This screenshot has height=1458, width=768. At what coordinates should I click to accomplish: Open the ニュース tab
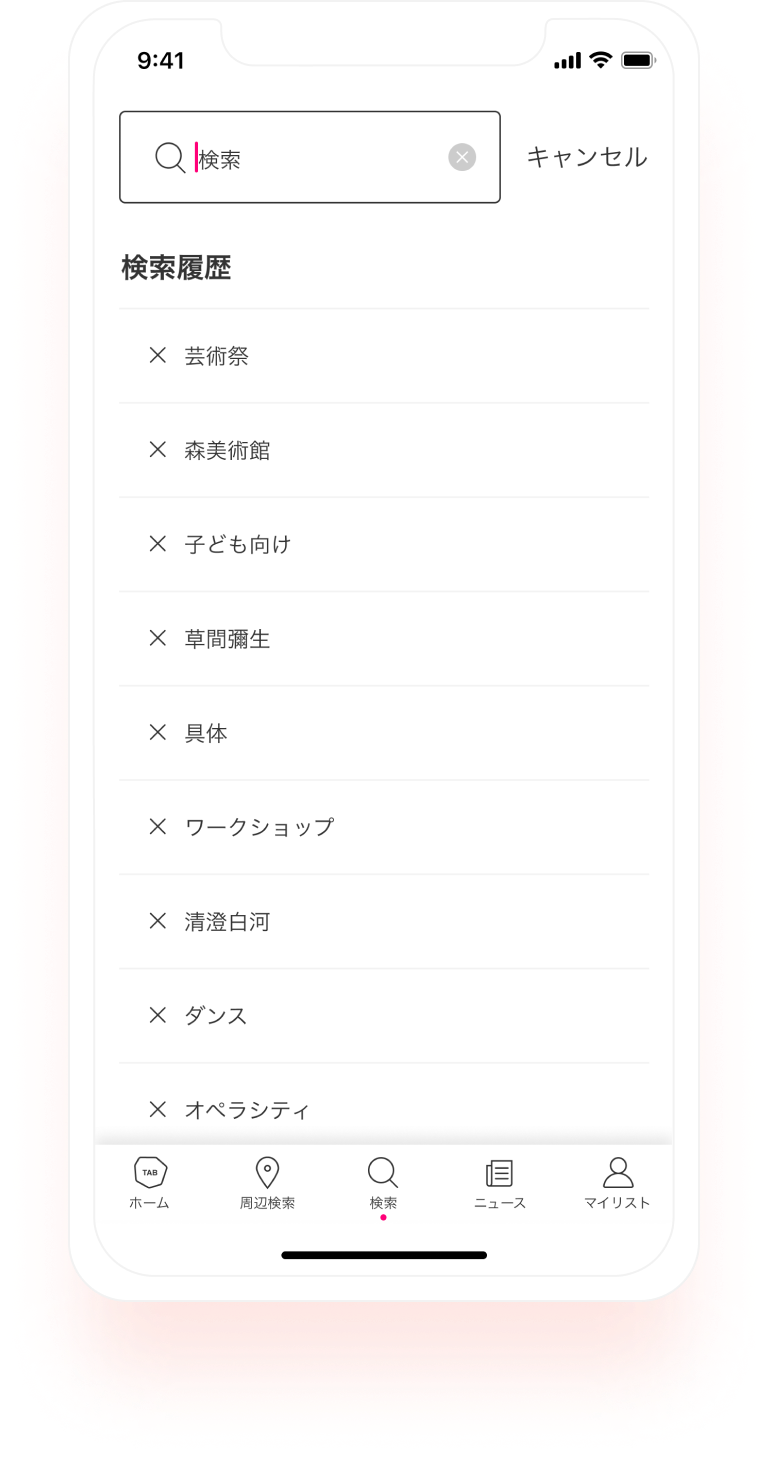(x=499, y=1184)
